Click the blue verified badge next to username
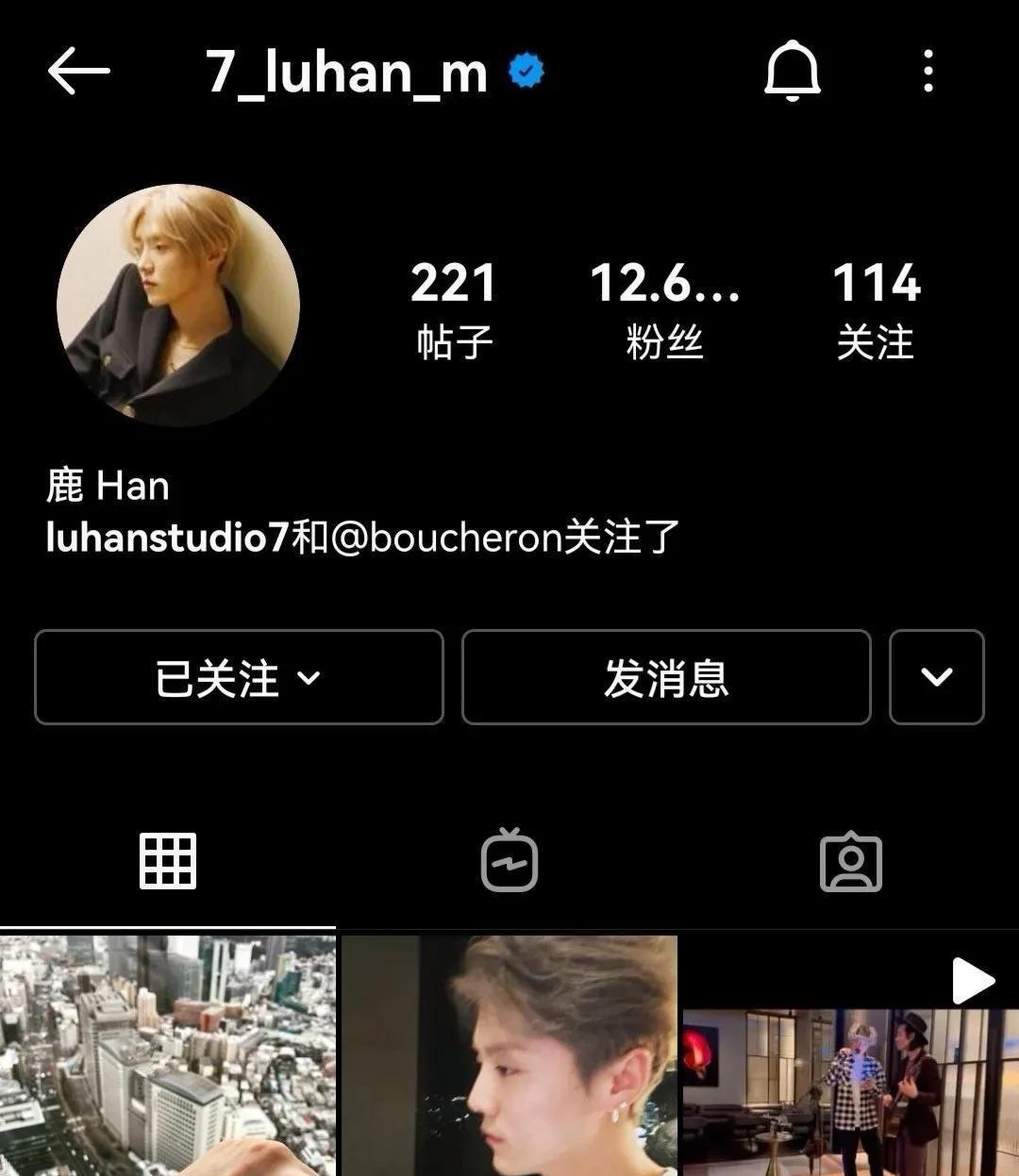1019x1176 pixels. pyautogui.click(x=522, y=68)
